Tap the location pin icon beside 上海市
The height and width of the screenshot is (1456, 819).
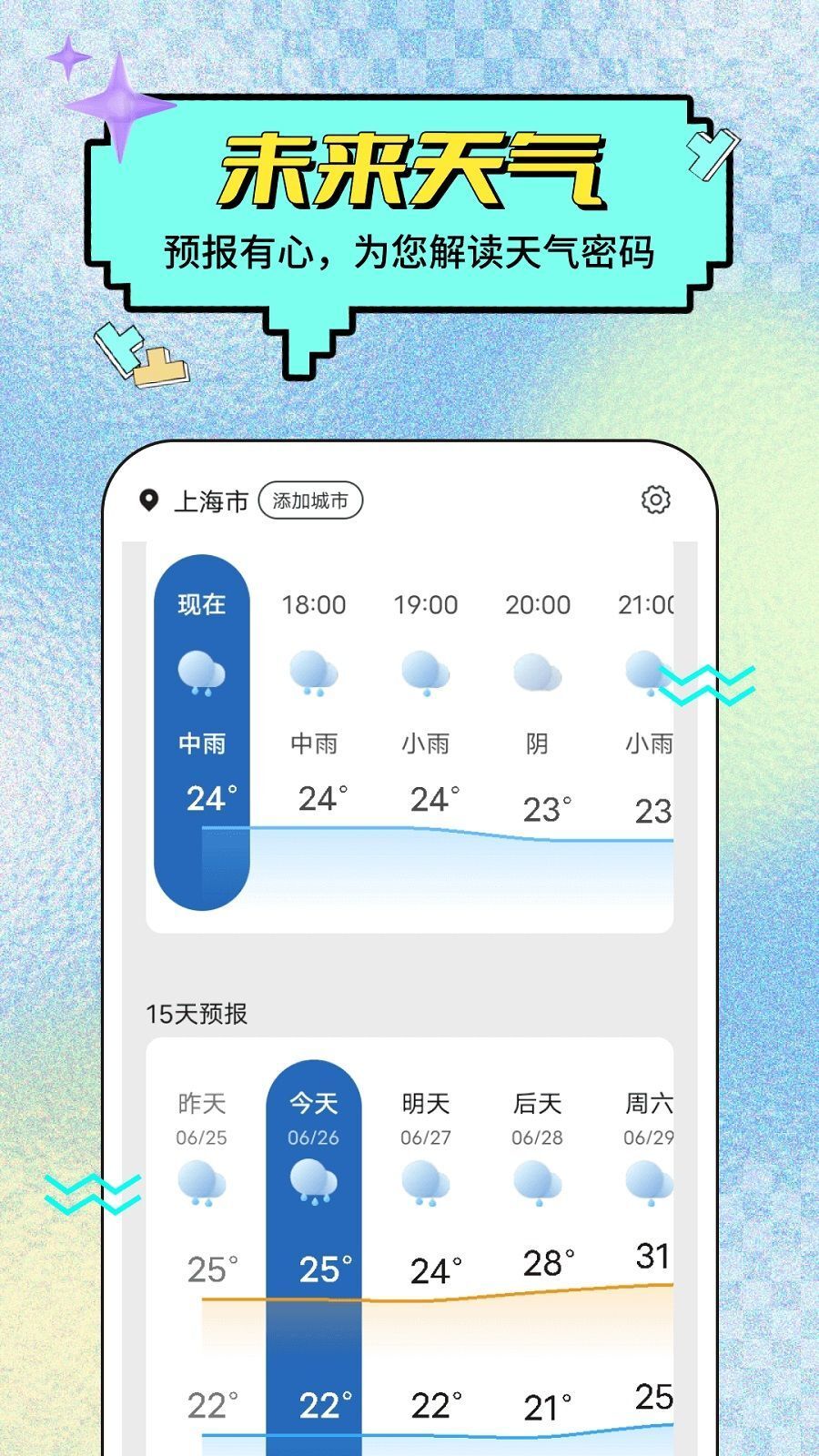tap(148, 499)
